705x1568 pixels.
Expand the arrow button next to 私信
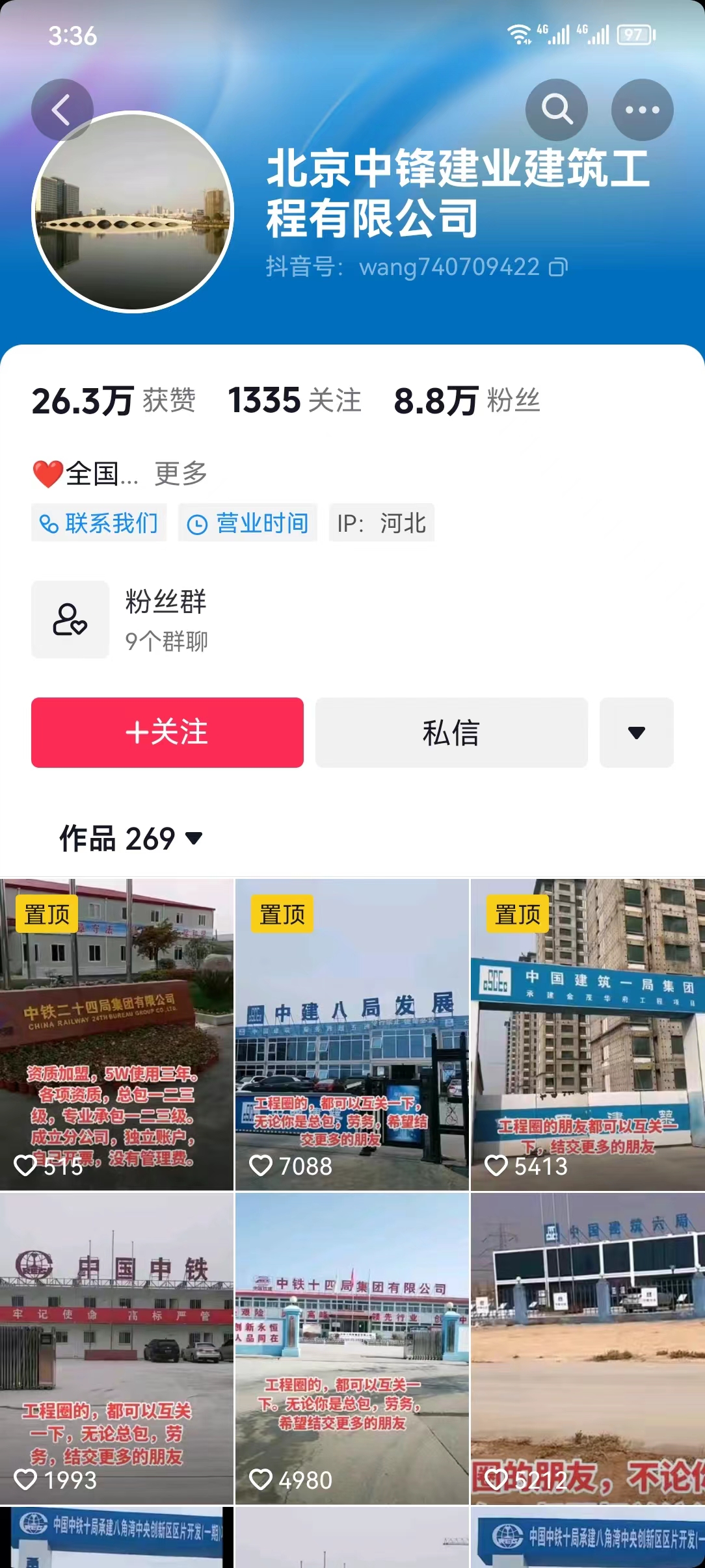point(636,733)
